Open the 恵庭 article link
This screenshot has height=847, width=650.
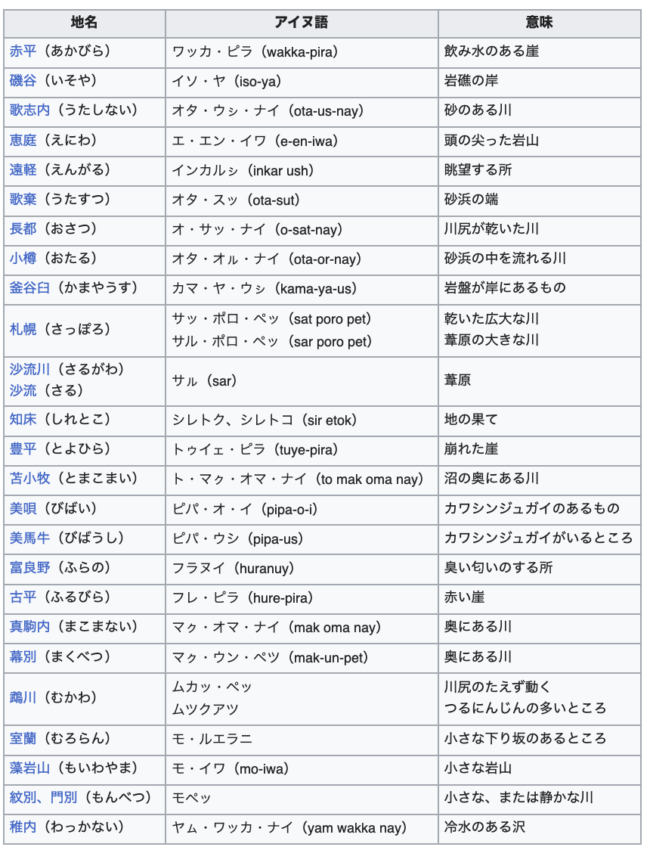coord(23,140)
